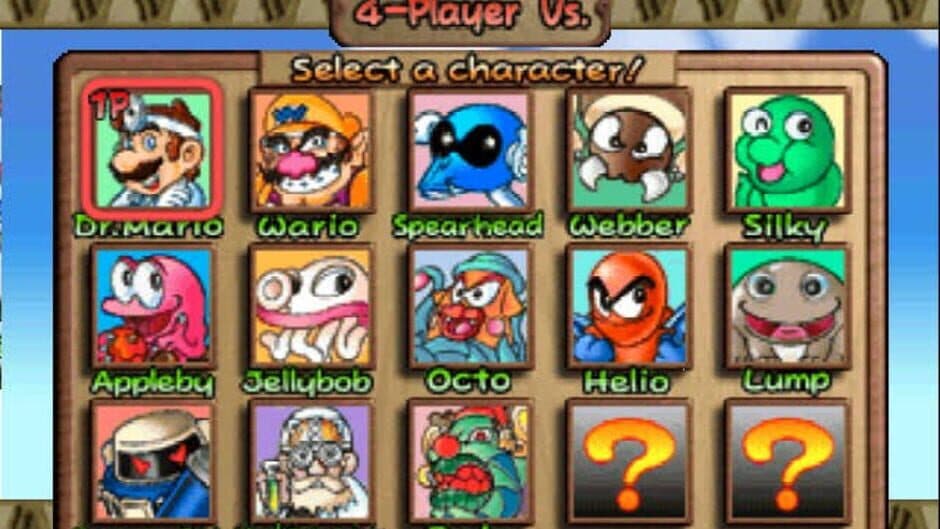
Task: Select the Dr. Mario character
Action: click(152, 148)
